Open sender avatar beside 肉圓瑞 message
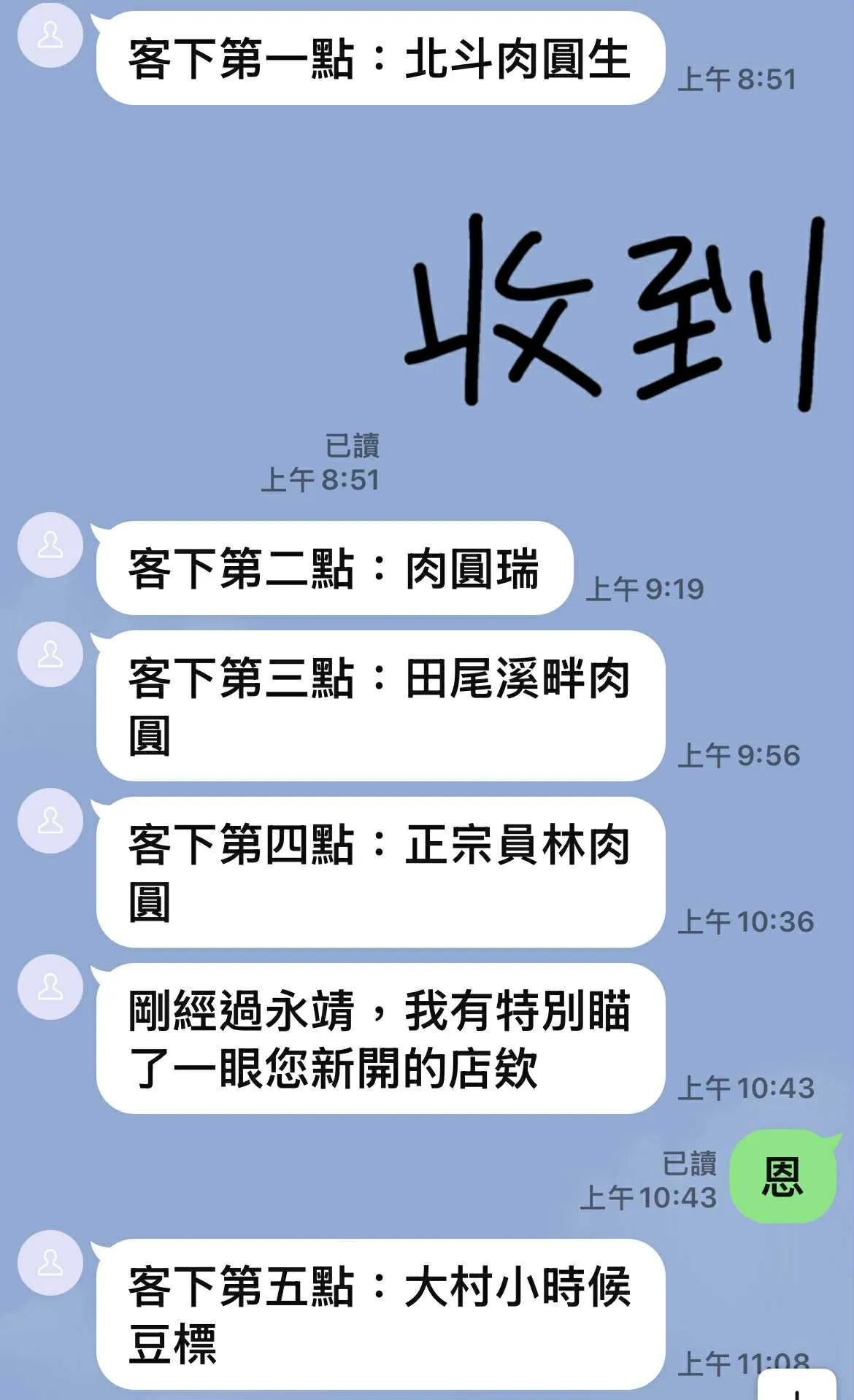854x1400 pixels. pos(50,545)
